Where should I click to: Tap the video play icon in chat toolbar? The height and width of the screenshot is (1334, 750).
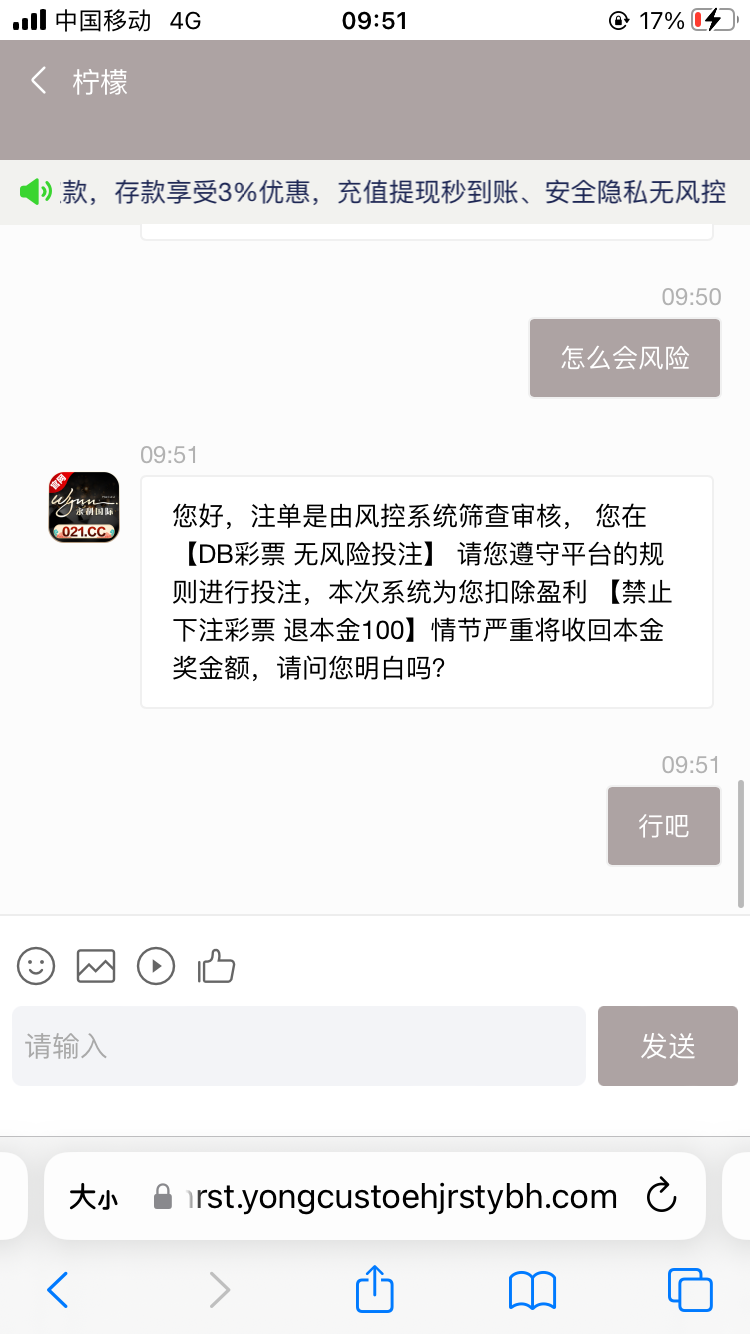(156, 966)
